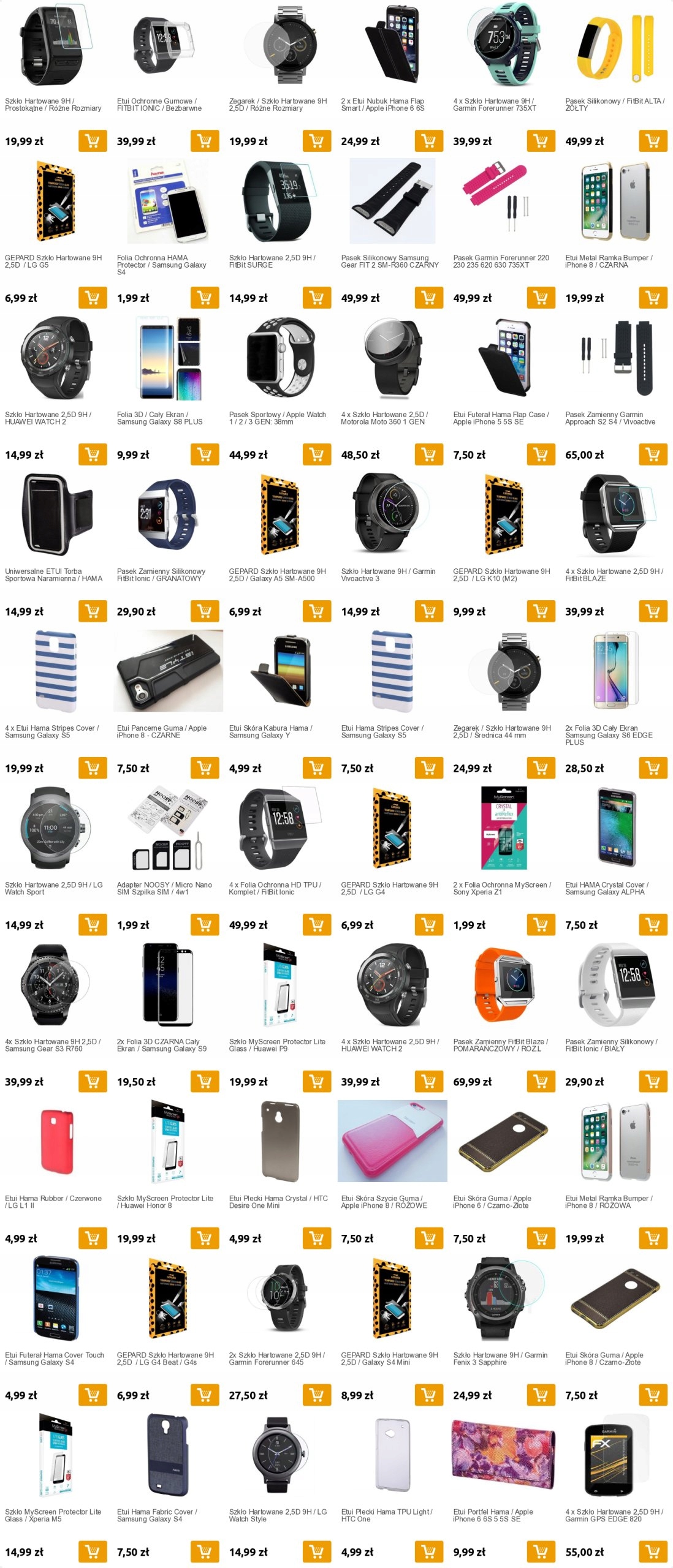Add iPhone 8 black metal bumper to cart
The image size is (673, 1568).
653,298
